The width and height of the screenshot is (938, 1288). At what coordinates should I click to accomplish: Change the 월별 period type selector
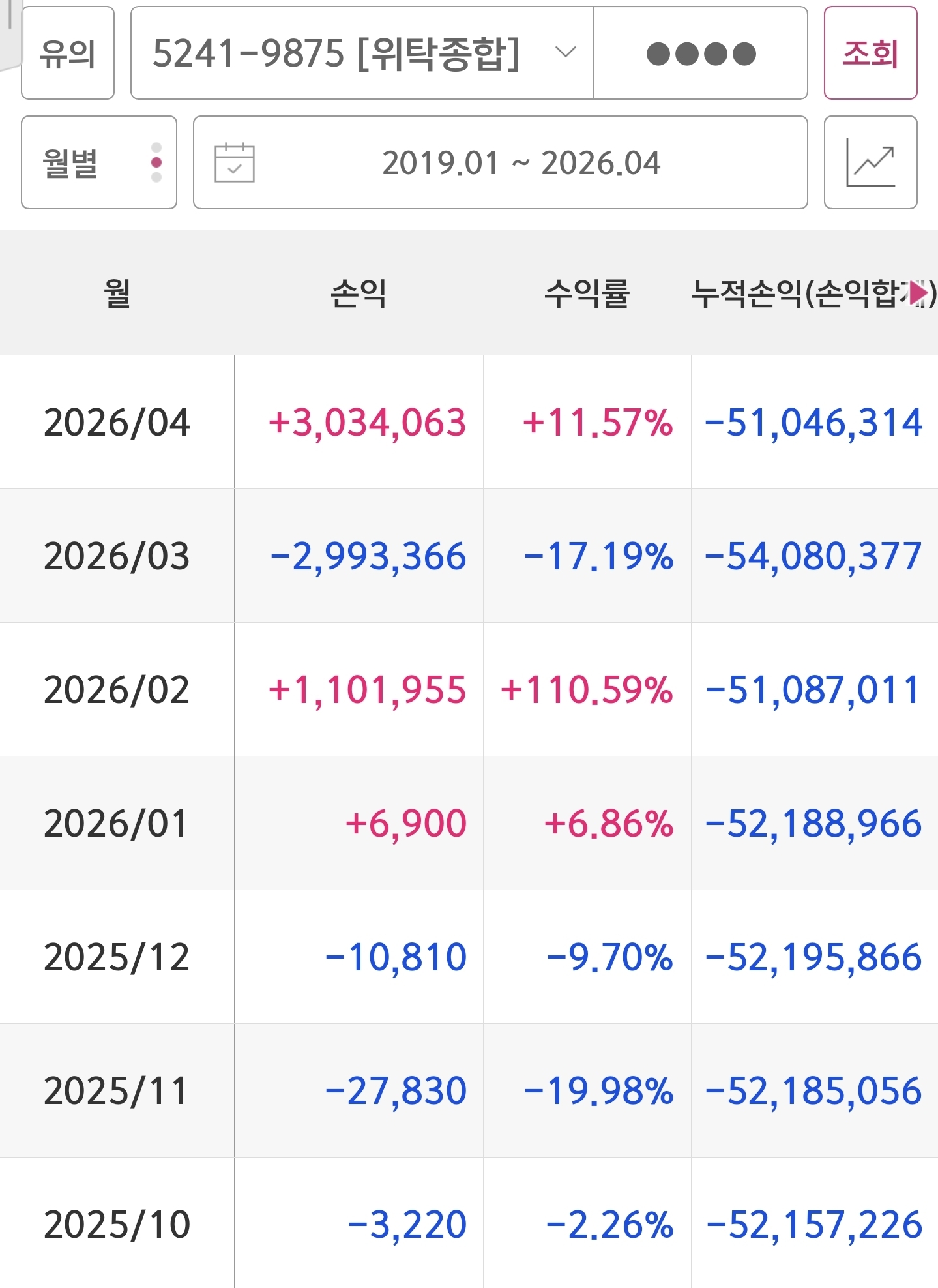99,162
